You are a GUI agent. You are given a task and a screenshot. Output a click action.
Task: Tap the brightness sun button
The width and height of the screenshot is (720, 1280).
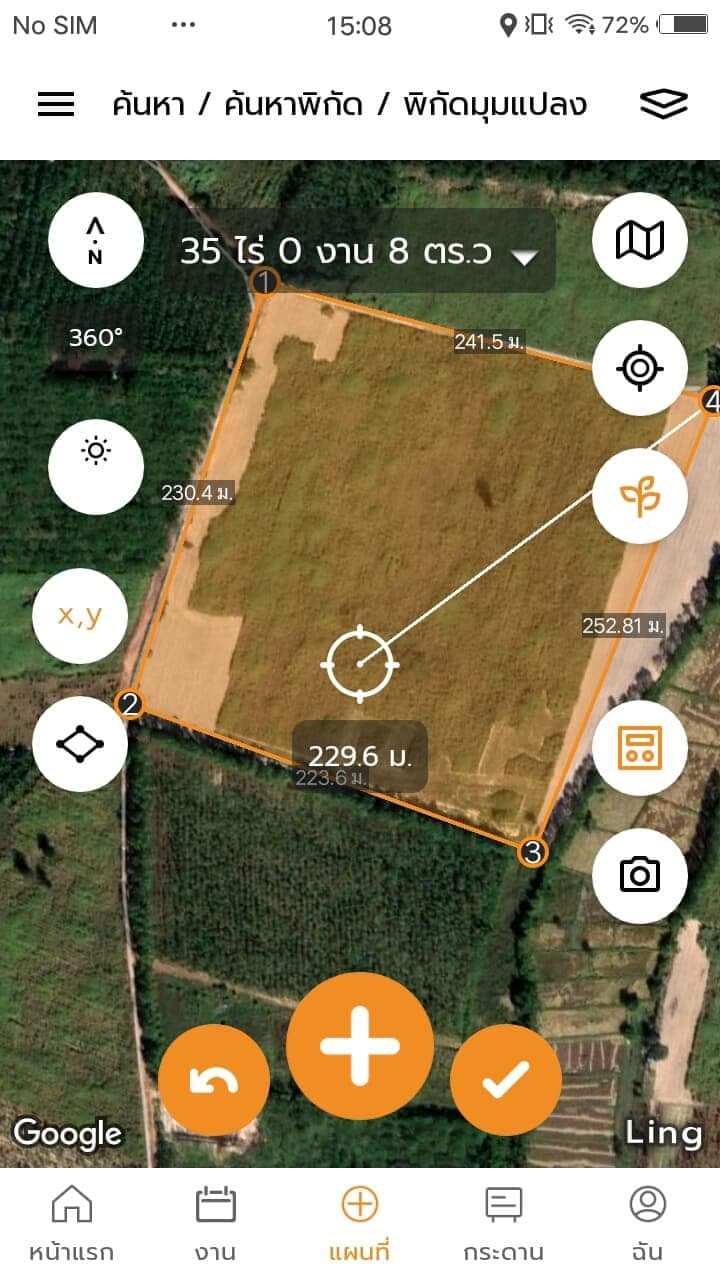click(96, 467)
